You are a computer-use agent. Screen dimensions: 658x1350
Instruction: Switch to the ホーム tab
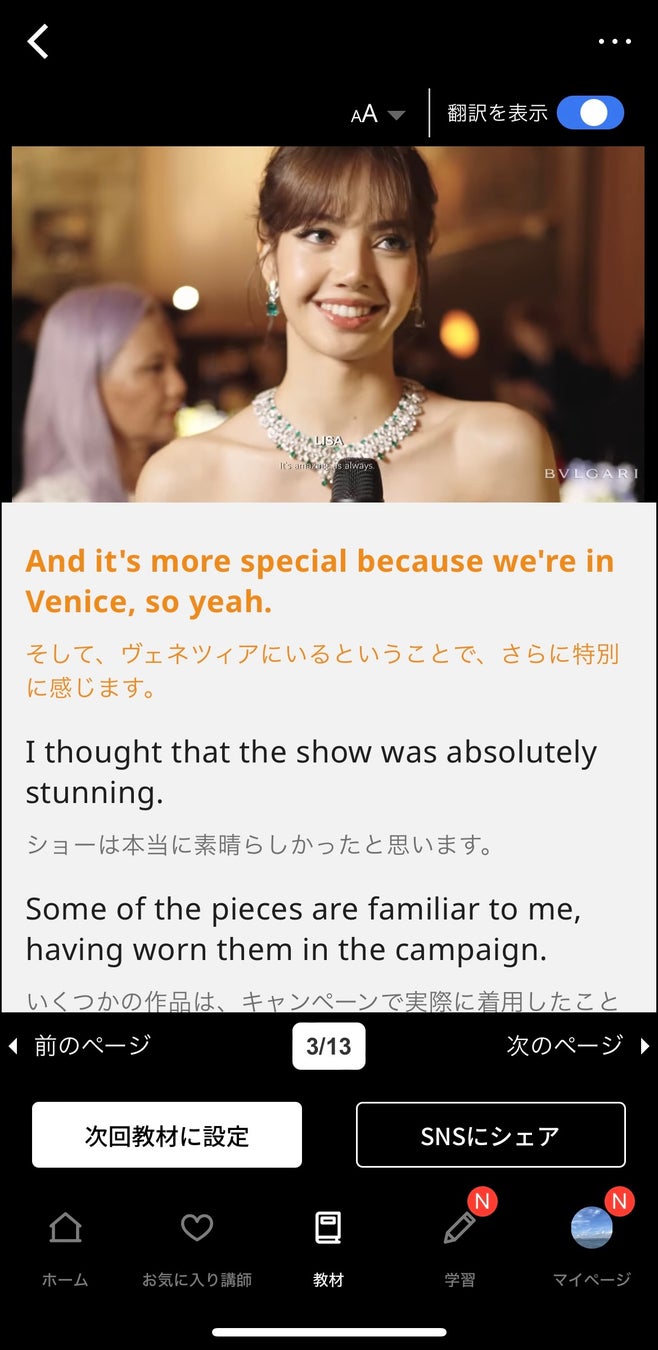65,1245
